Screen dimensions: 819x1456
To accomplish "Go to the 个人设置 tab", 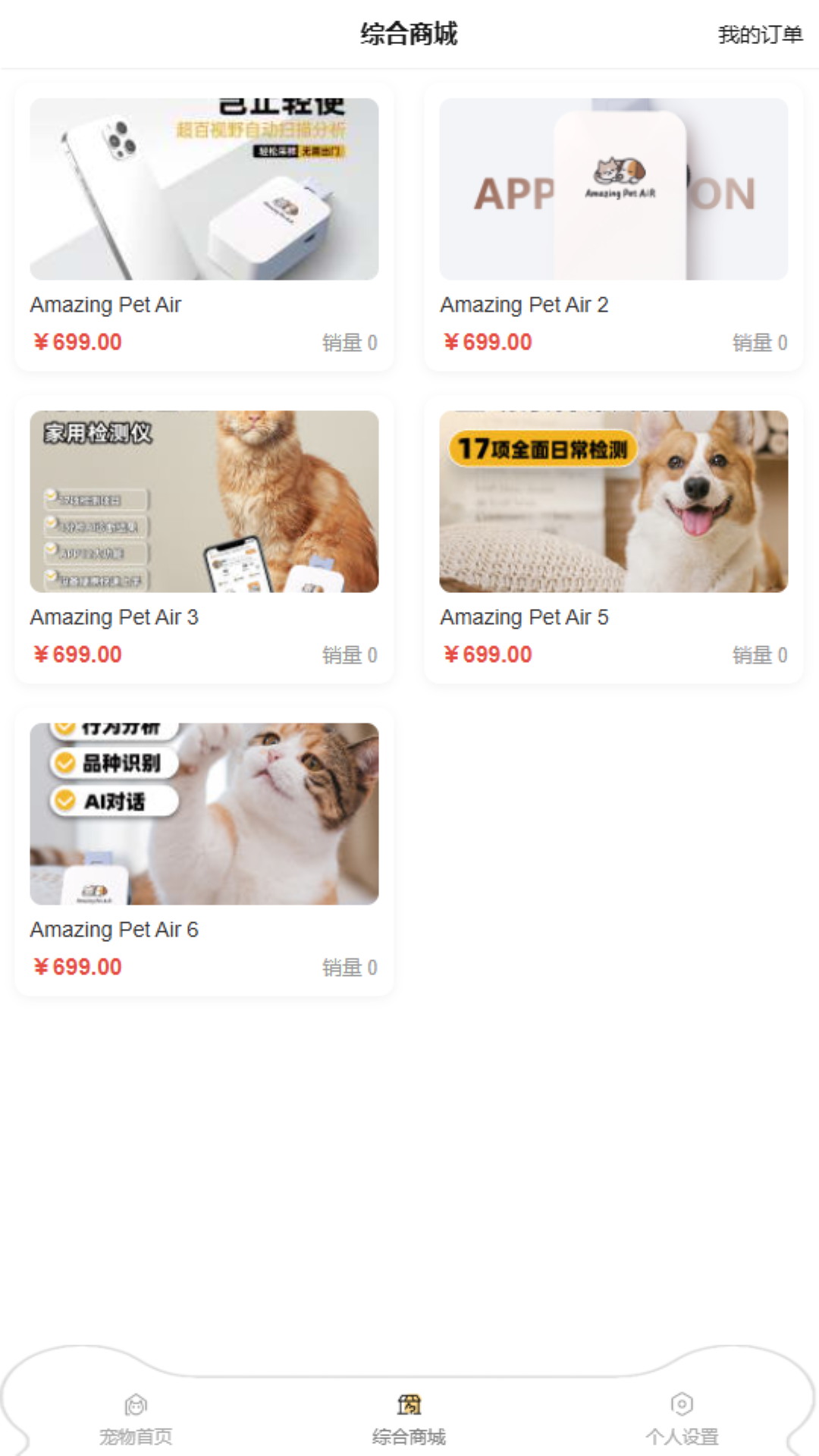I will (682, 1419).
